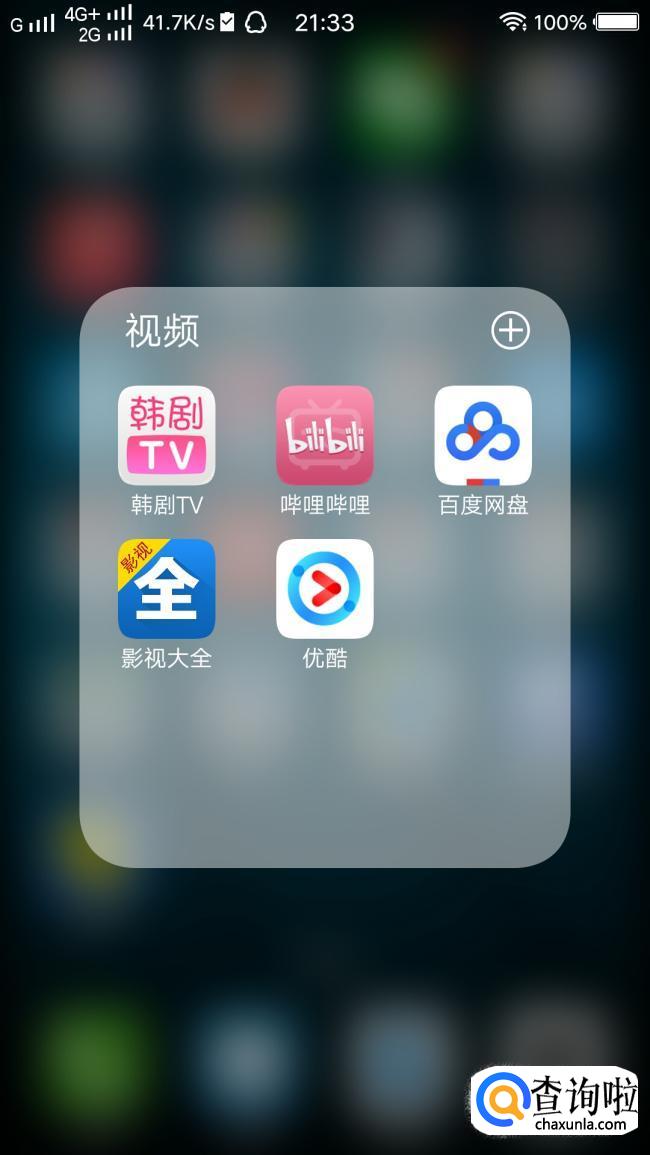Viewport: 650px width, 1155px height.
Task: Open the 百度网盘 app
Action: pos(483,436)
